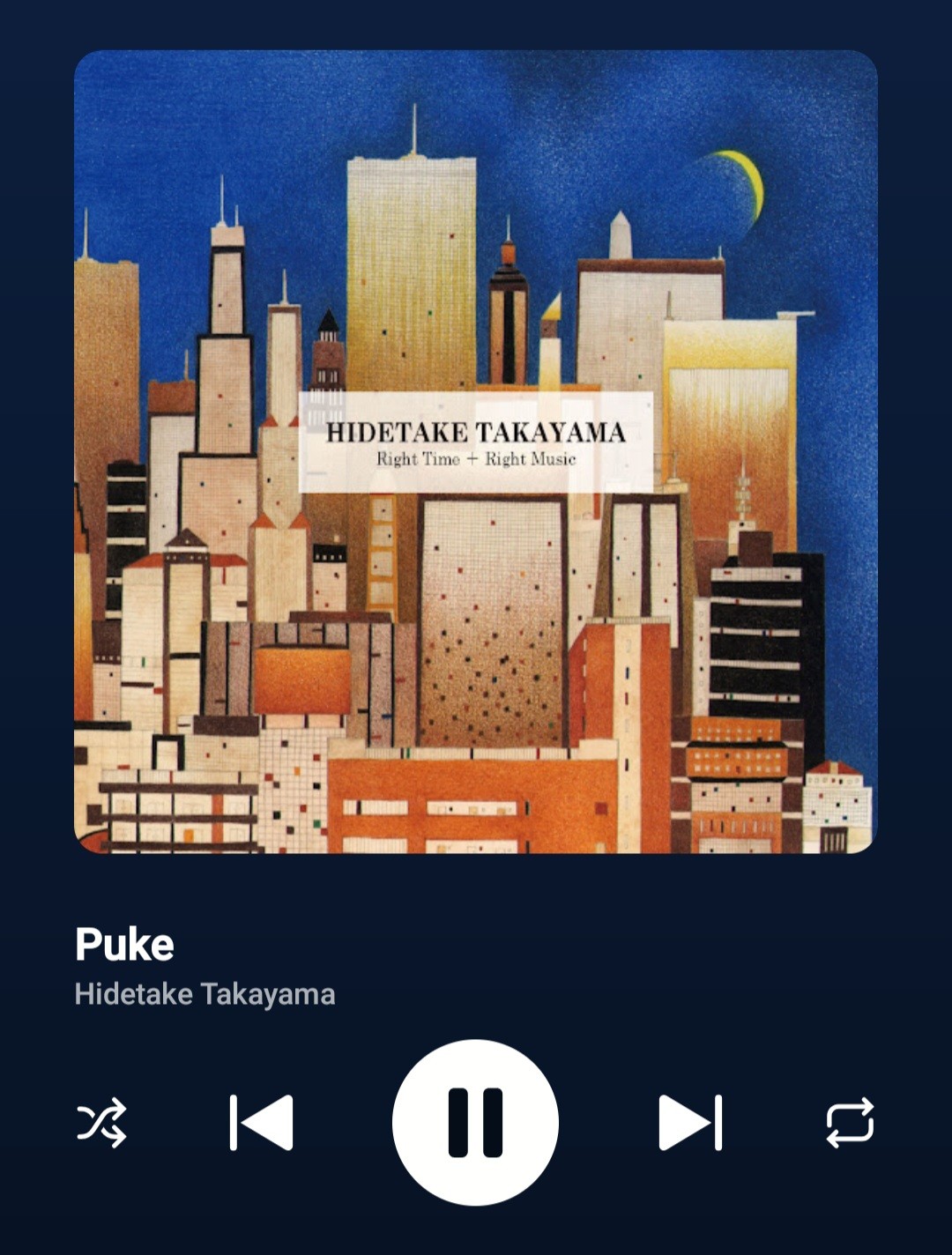Open the Right Time + Right Music album art
The image size is (952, 1255).
(x=476, y=451)
